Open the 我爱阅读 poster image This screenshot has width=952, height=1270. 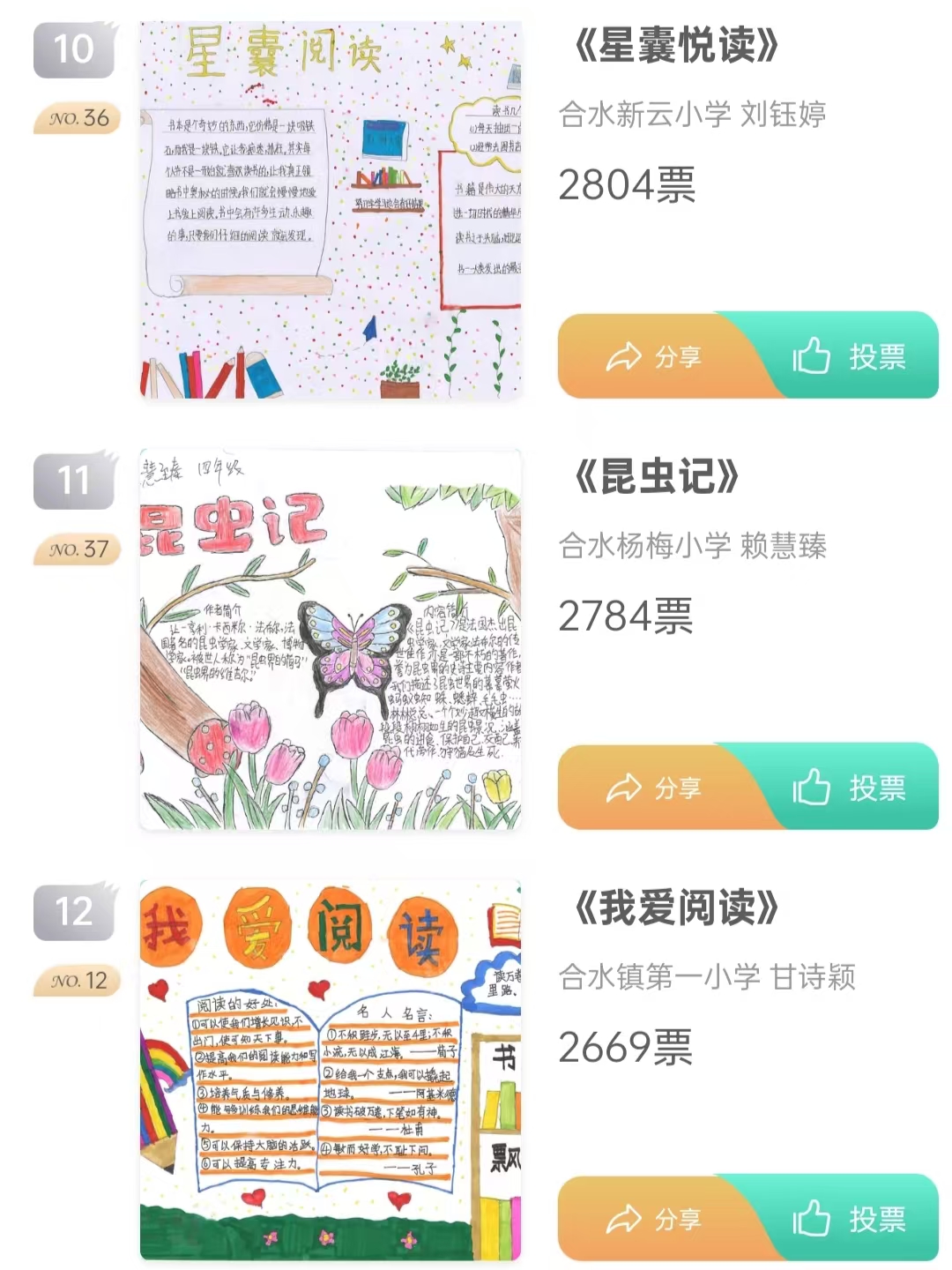(x=331, y=1071)
